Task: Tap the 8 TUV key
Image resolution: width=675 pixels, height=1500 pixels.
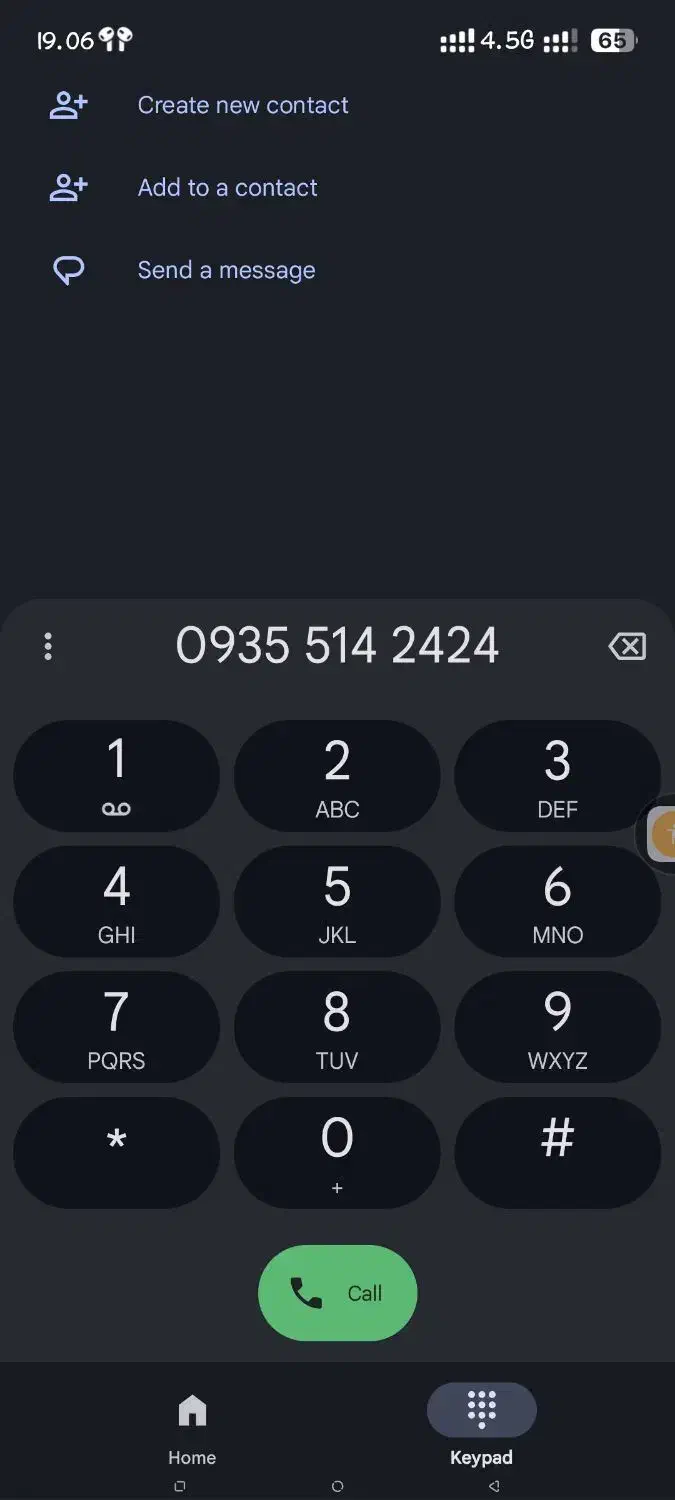Action: tap(337, 1027)
